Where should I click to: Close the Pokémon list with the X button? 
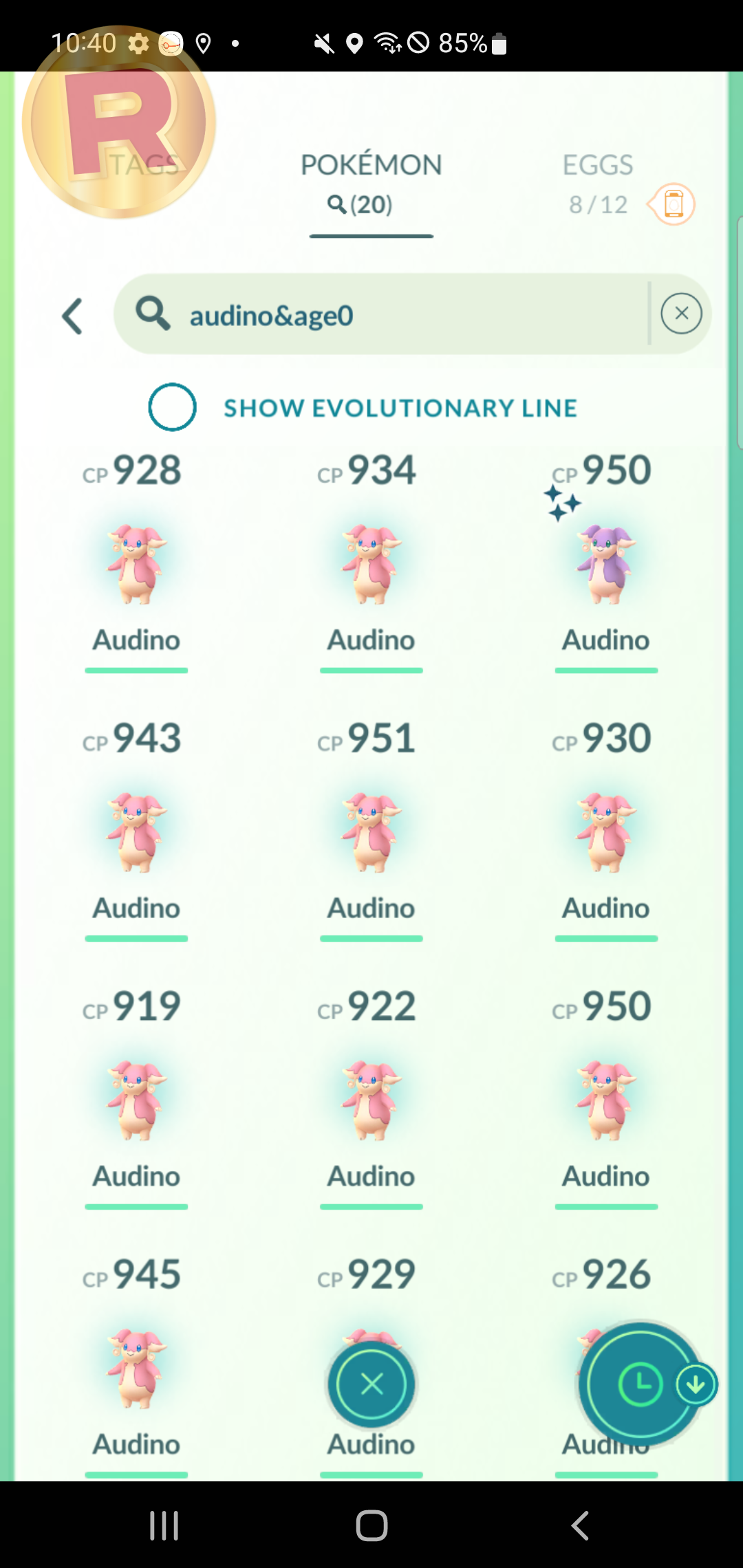click(x=371, y=1384)
